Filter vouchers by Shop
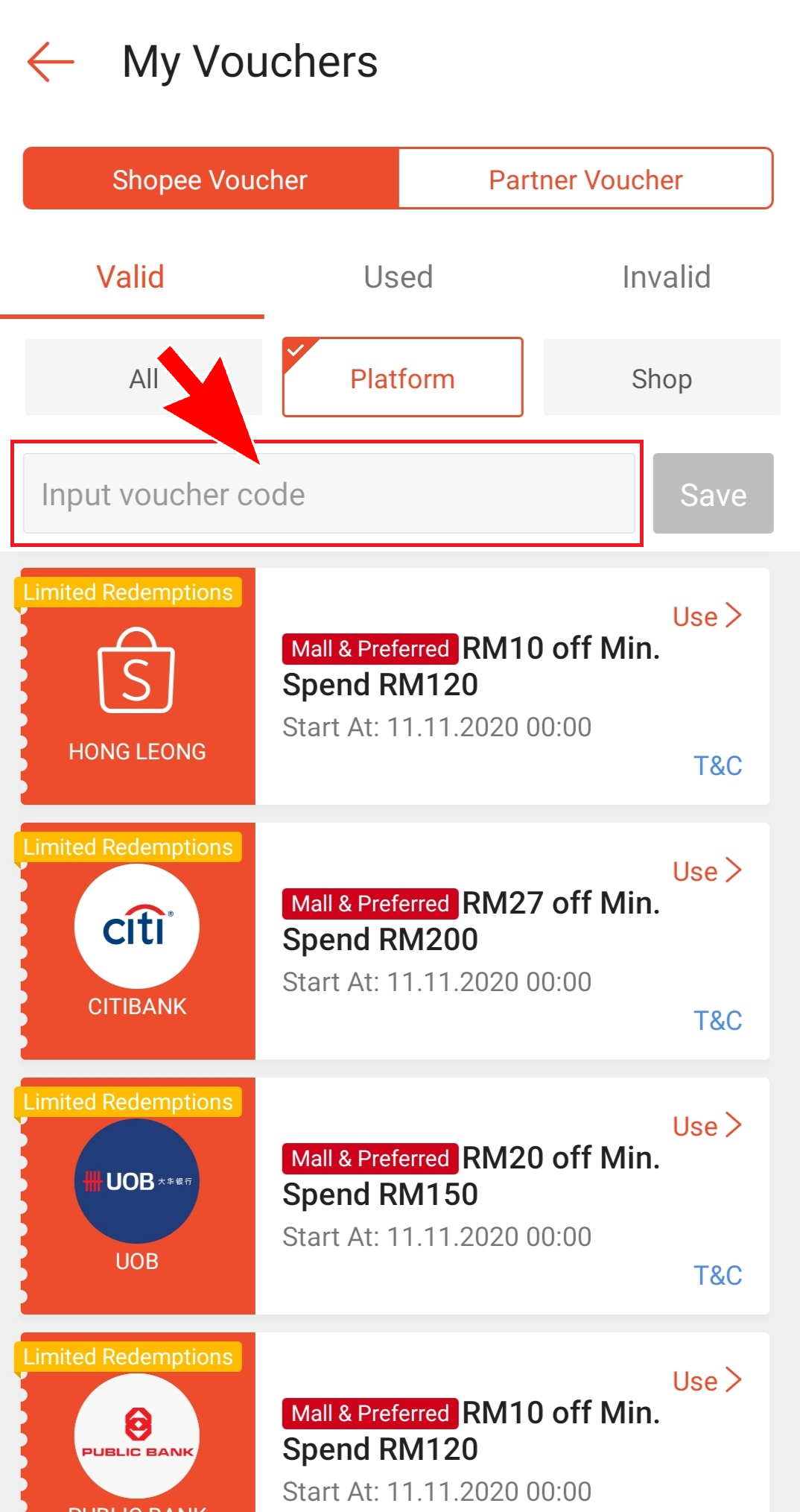Screen dimensions: 800x1512 [x=661, y=378]
